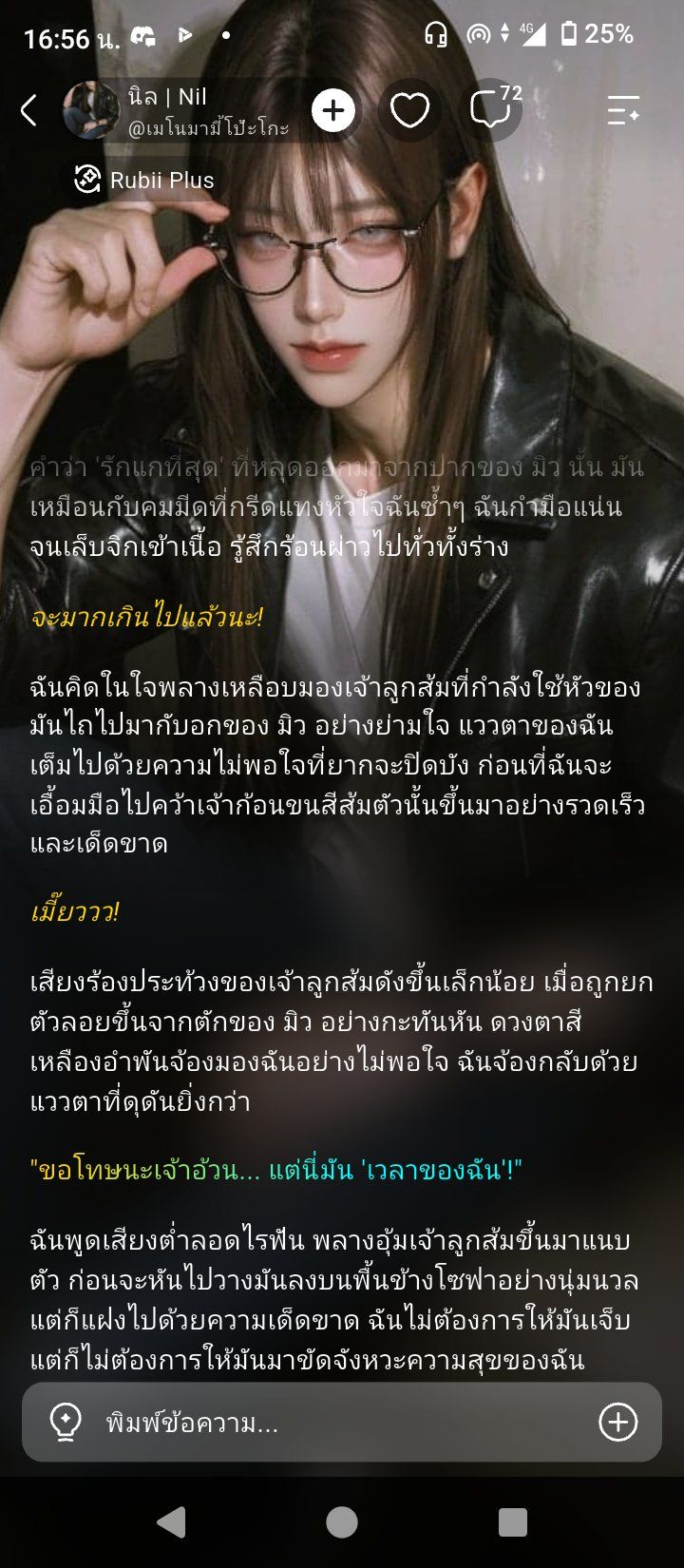Open Nil's character profile avatar
Viewport: 684px width, 1568px height.
coord(91,110)
